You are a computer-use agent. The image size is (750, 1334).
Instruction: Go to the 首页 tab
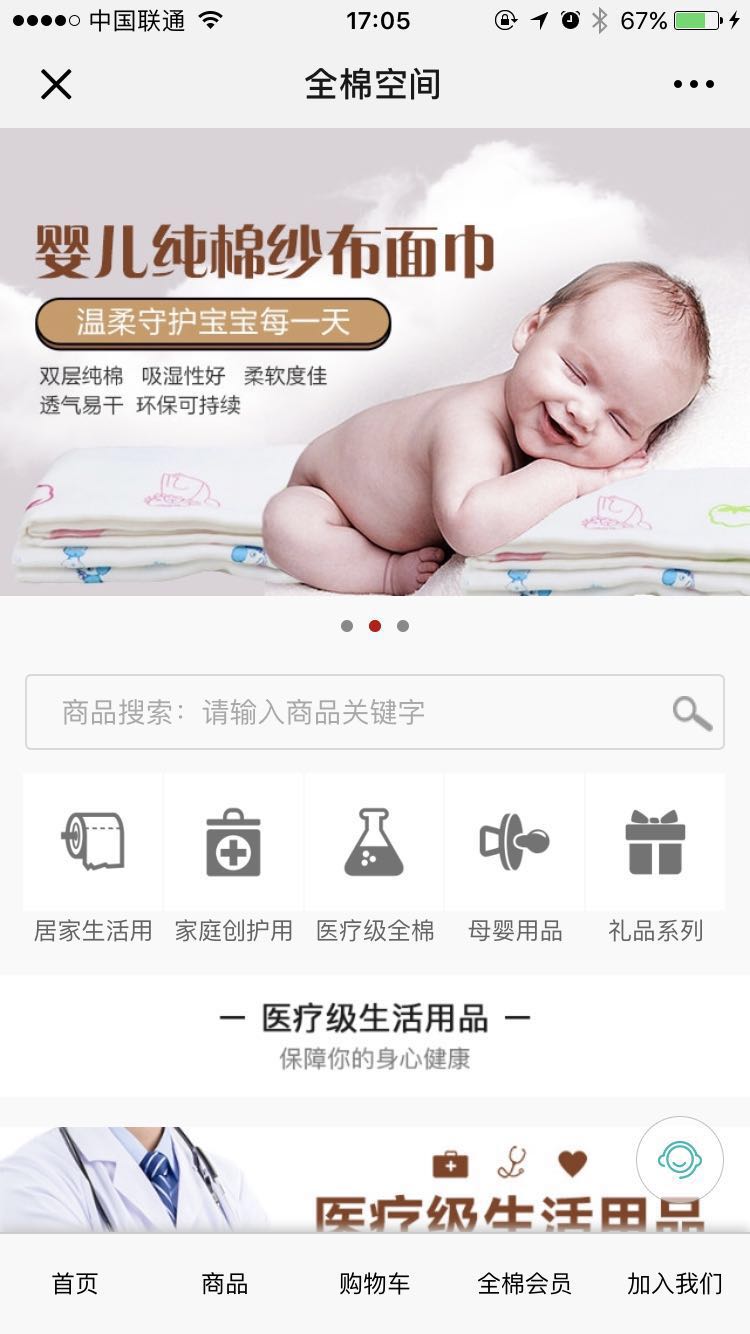[75, 1284]
